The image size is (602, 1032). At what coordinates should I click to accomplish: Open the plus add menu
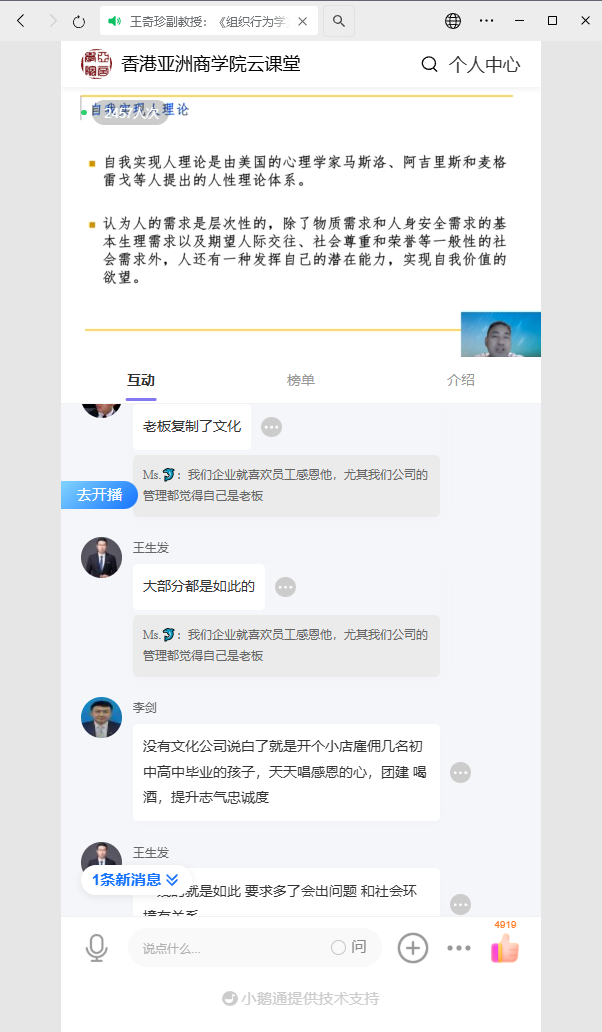[413, 948]
